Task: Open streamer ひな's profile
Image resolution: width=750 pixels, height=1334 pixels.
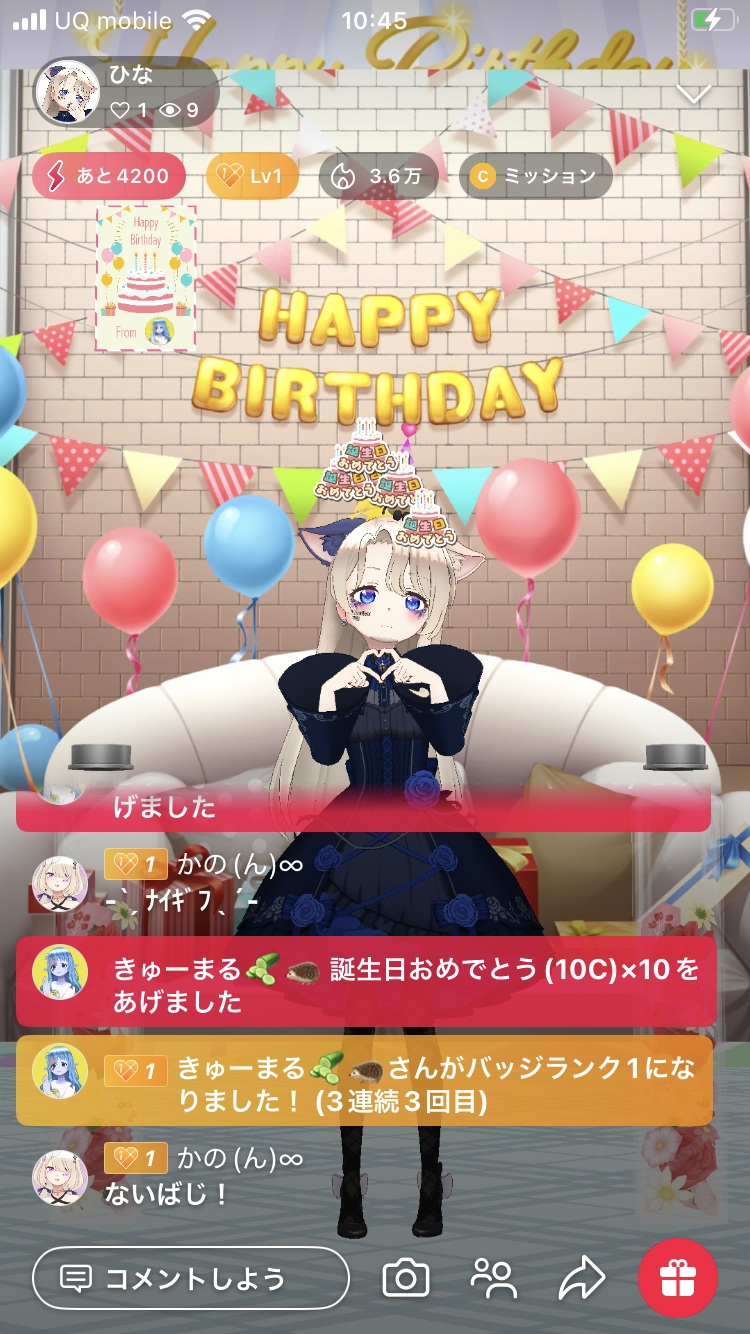Action: point(68,92)
